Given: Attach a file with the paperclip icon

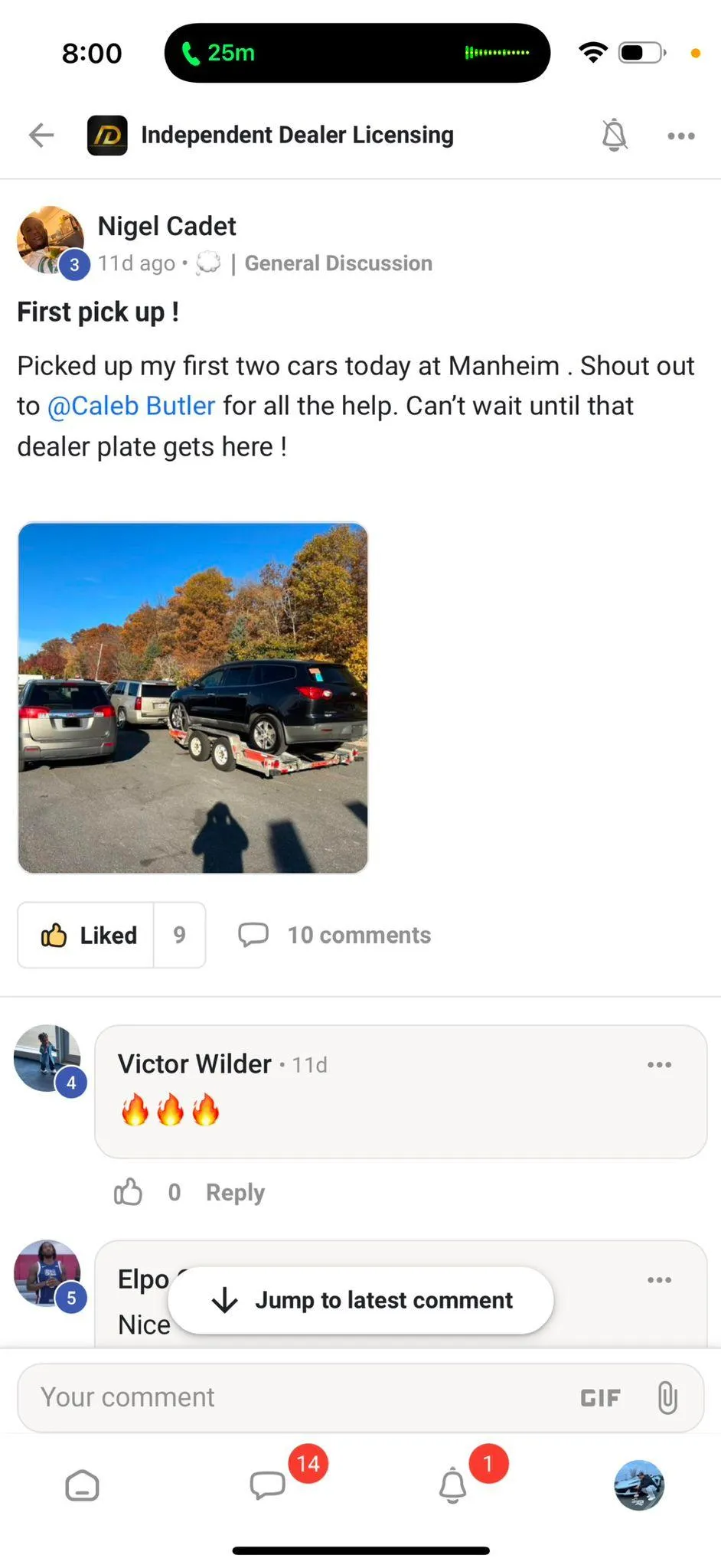Looking at the screenshot, I should coord(667,1398).
